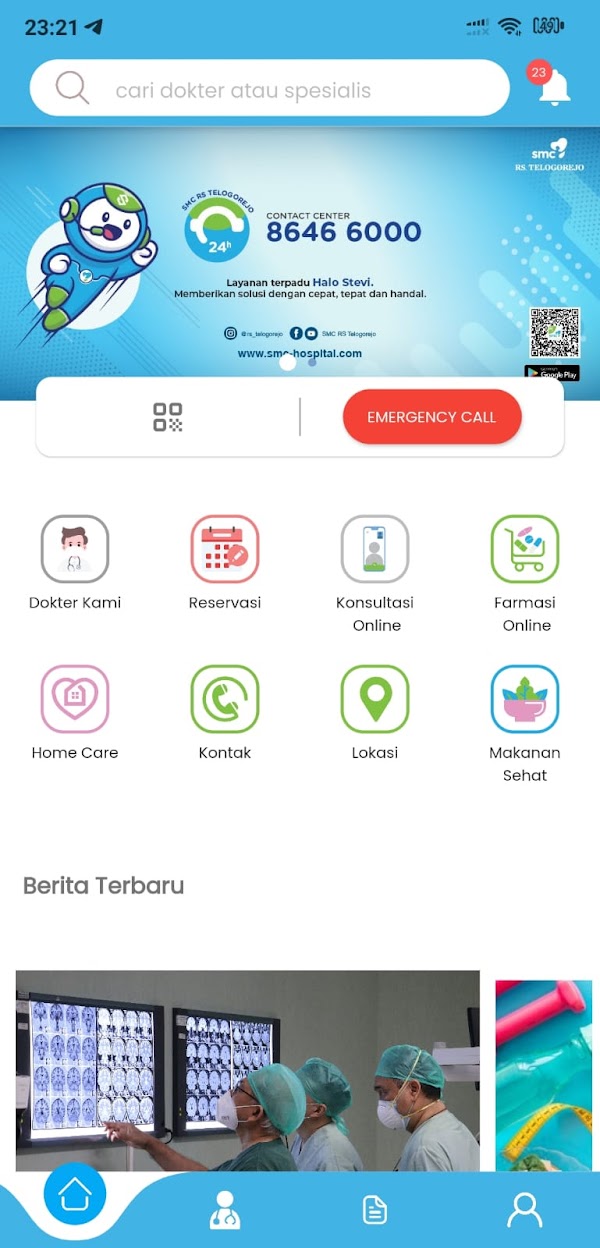Go to the second banner slide indicator

(x=312, y=362)
